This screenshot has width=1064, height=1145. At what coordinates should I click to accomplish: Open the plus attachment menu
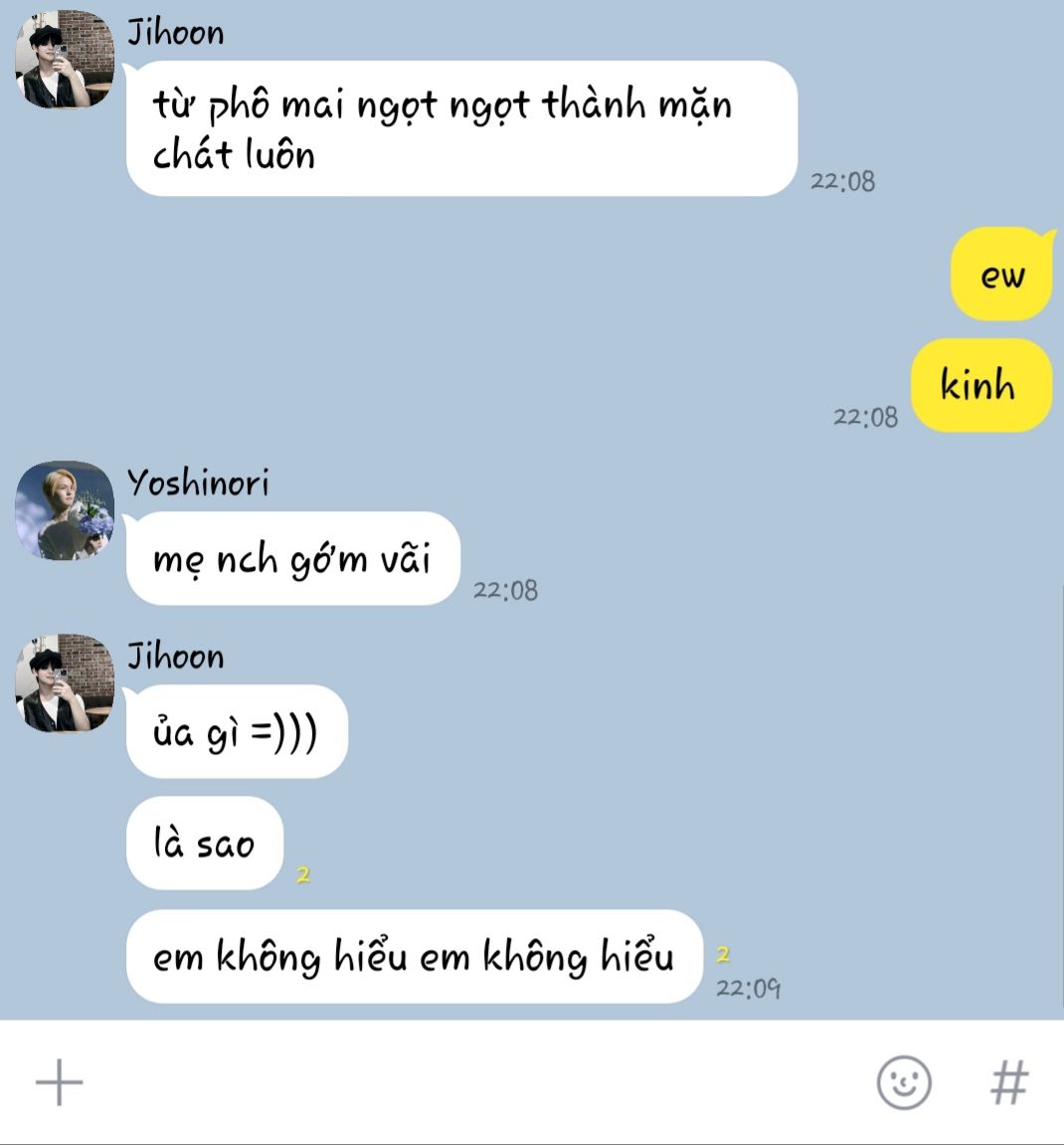59,1081
